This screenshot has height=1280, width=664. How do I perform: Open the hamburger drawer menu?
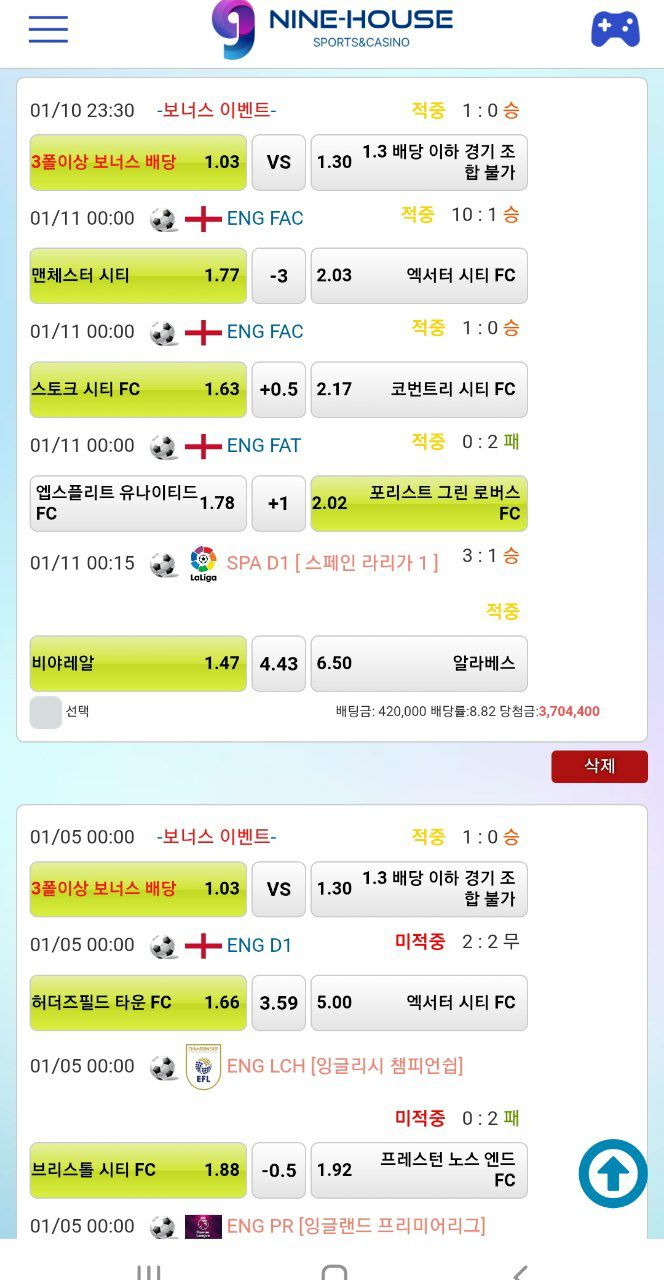tap(48, 29)
